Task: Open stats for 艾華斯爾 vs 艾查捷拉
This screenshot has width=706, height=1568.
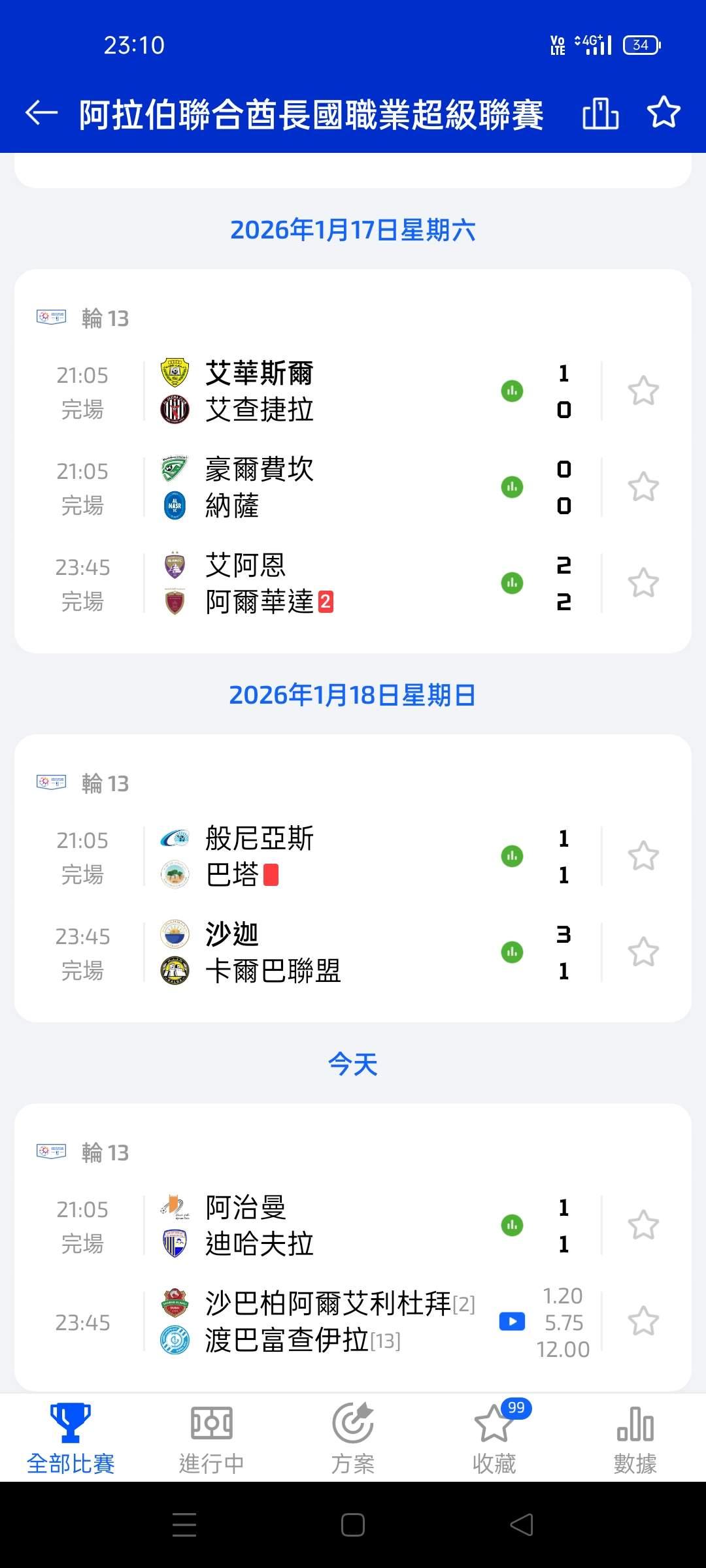Action: click(x=512, y=391)
